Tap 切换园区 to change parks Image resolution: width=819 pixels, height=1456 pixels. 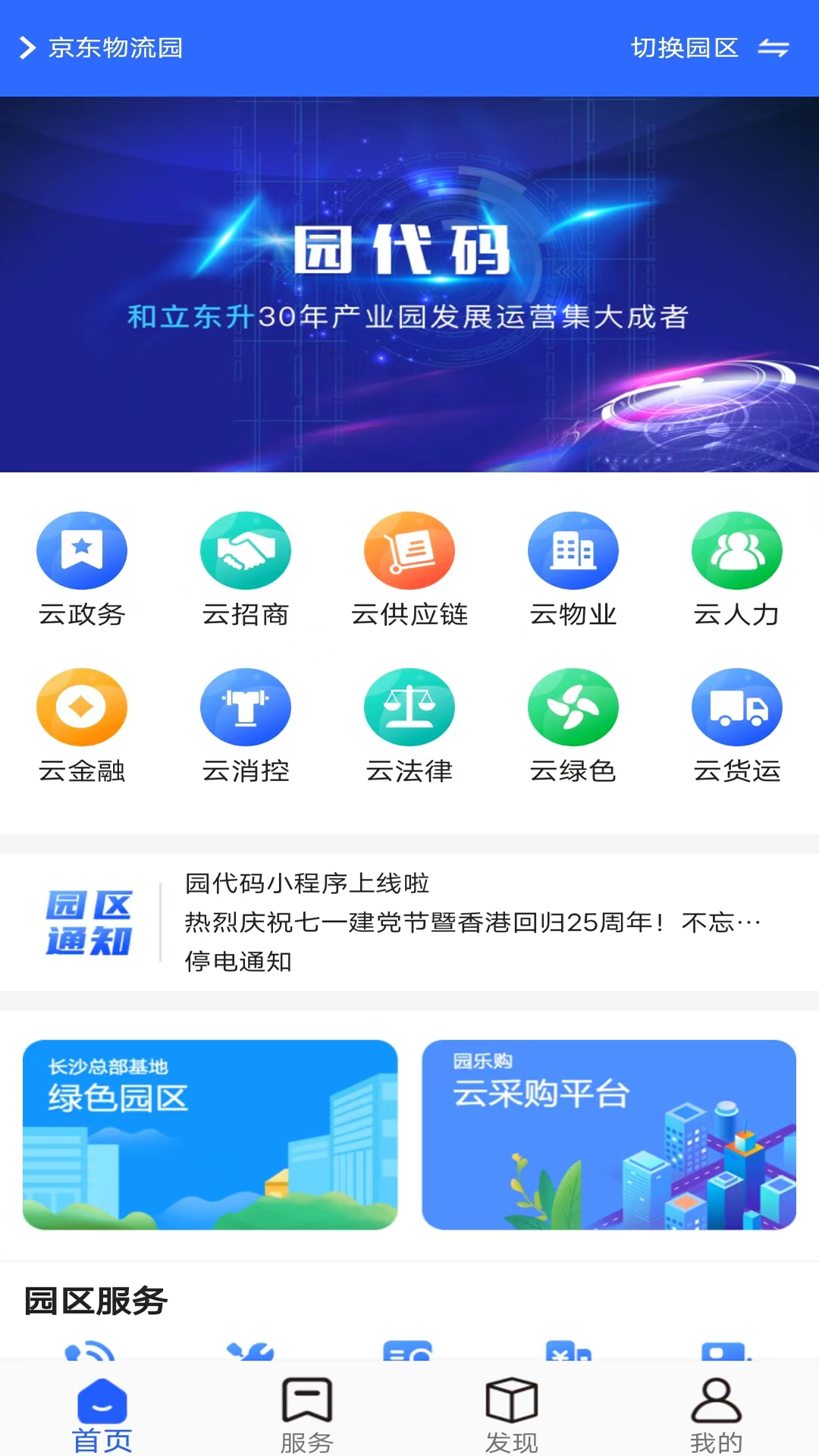(683, 48)
